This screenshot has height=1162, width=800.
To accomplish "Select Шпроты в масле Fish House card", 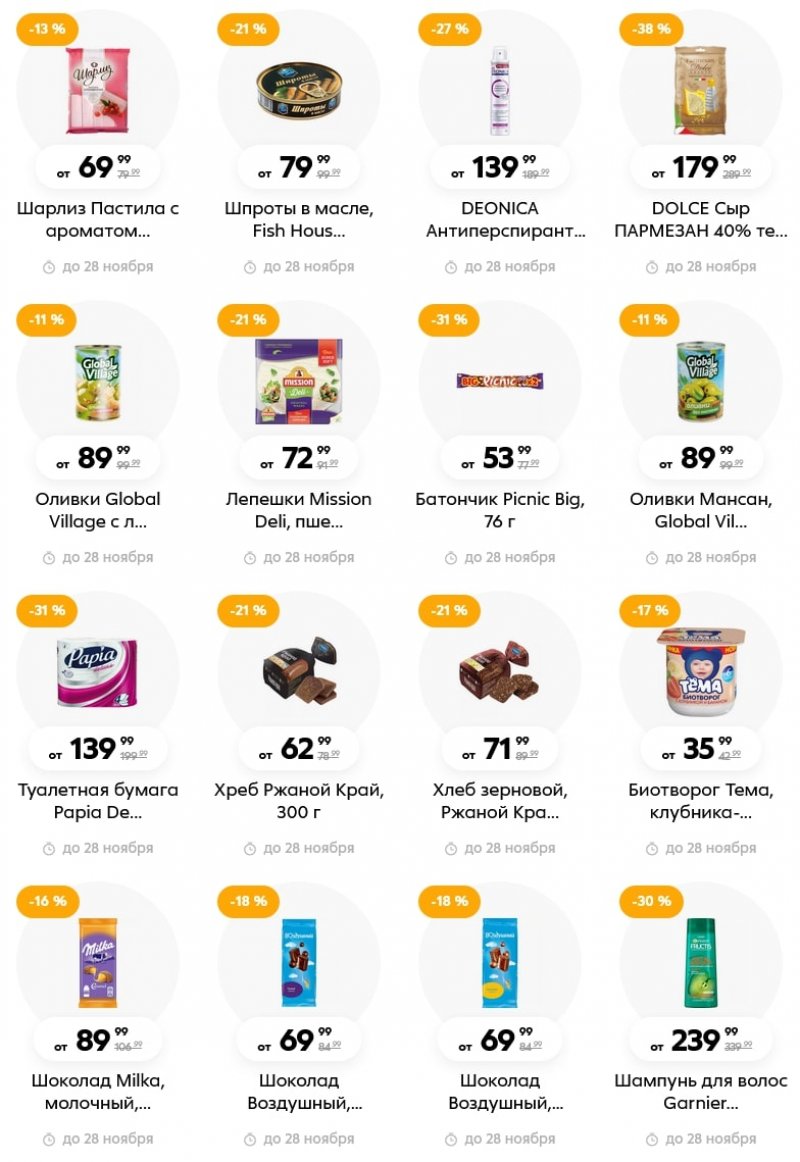I will (299, 95).
